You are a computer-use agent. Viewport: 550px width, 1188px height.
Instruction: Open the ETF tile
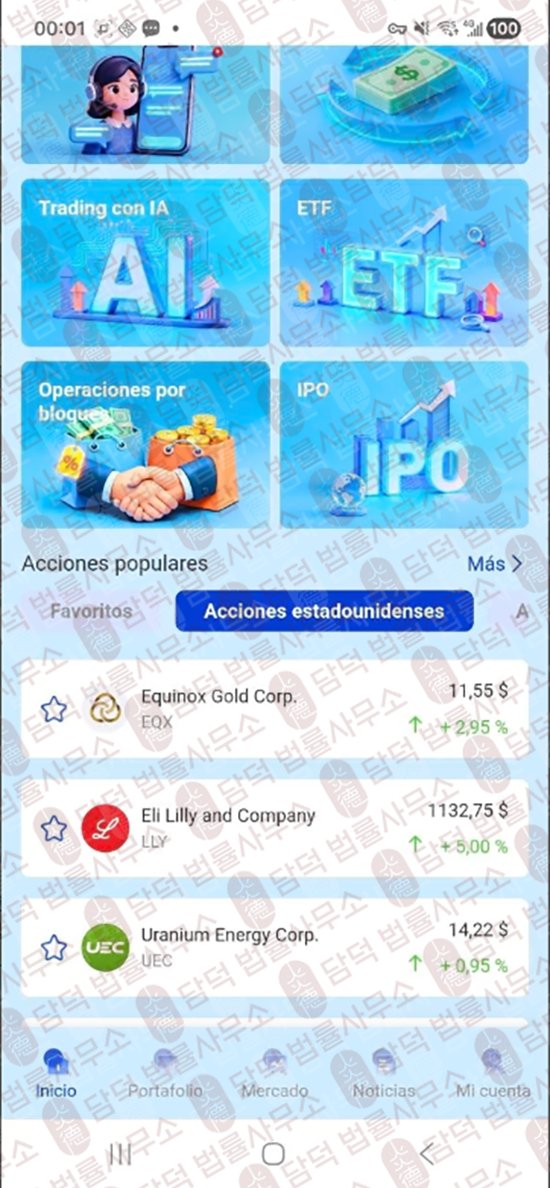click(404, 262)
